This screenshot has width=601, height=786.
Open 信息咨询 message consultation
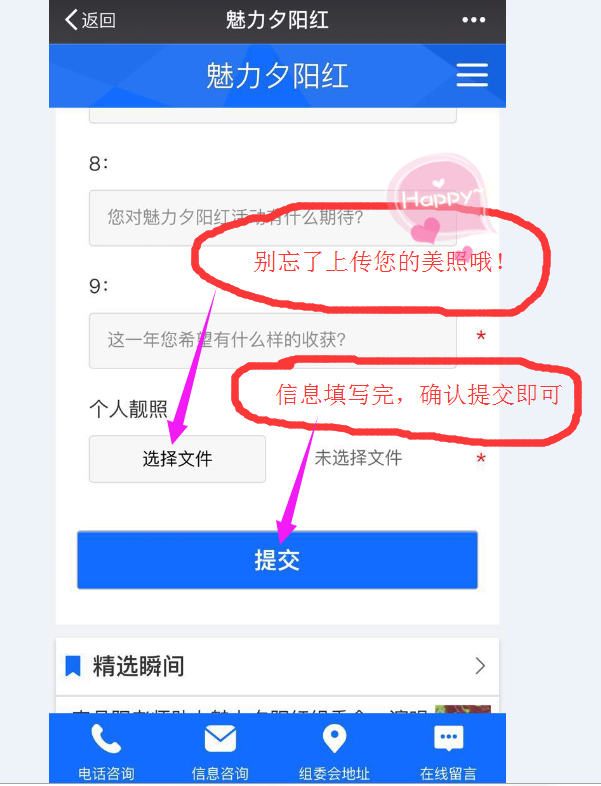pyautogui.click(x=220, y=751)
